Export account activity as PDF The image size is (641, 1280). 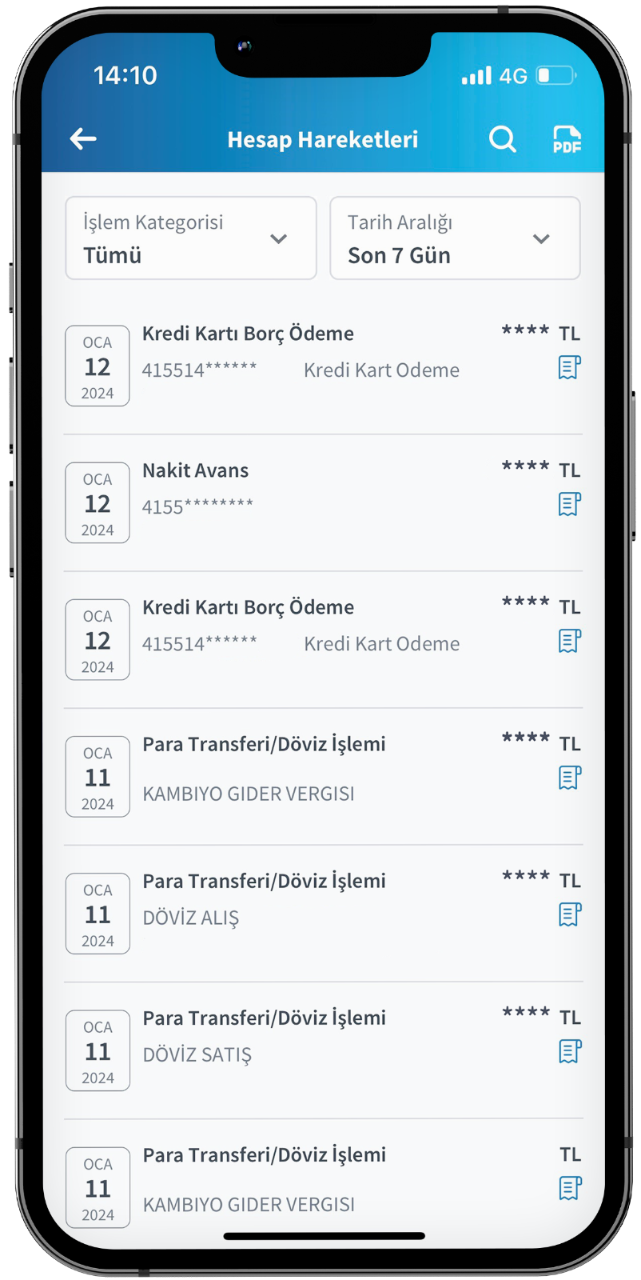pos(567,140)
